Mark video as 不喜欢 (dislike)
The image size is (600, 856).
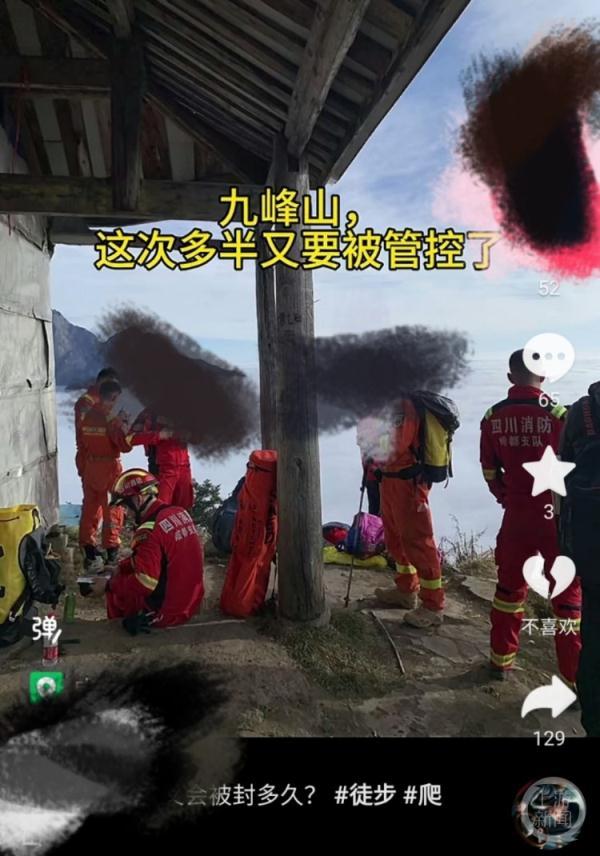(548, 578)
